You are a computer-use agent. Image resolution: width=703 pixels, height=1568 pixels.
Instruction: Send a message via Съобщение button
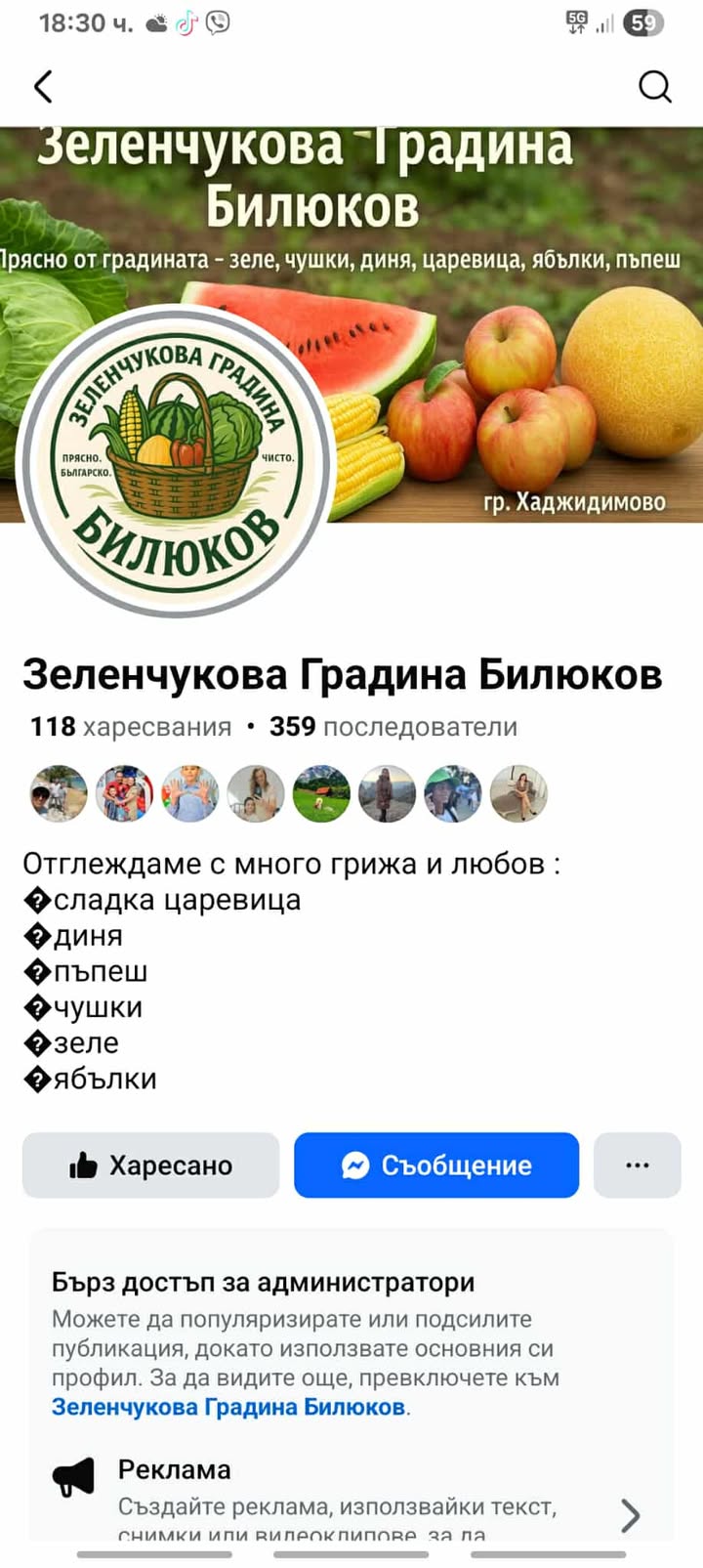tap(436, 1165)
